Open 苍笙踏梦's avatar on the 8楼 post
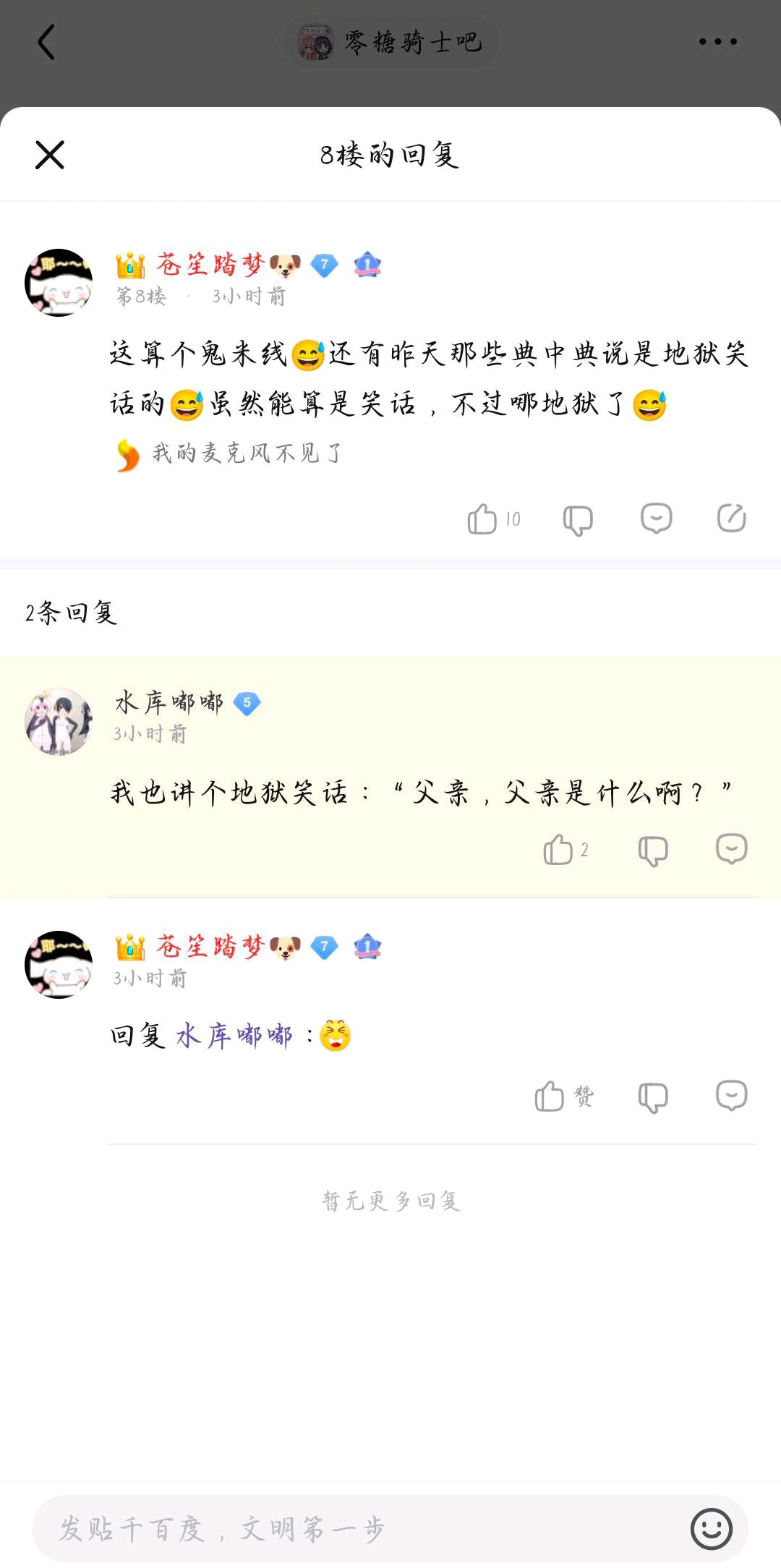The width and height of the screenshot is (781, 1568). coord(59,283)
